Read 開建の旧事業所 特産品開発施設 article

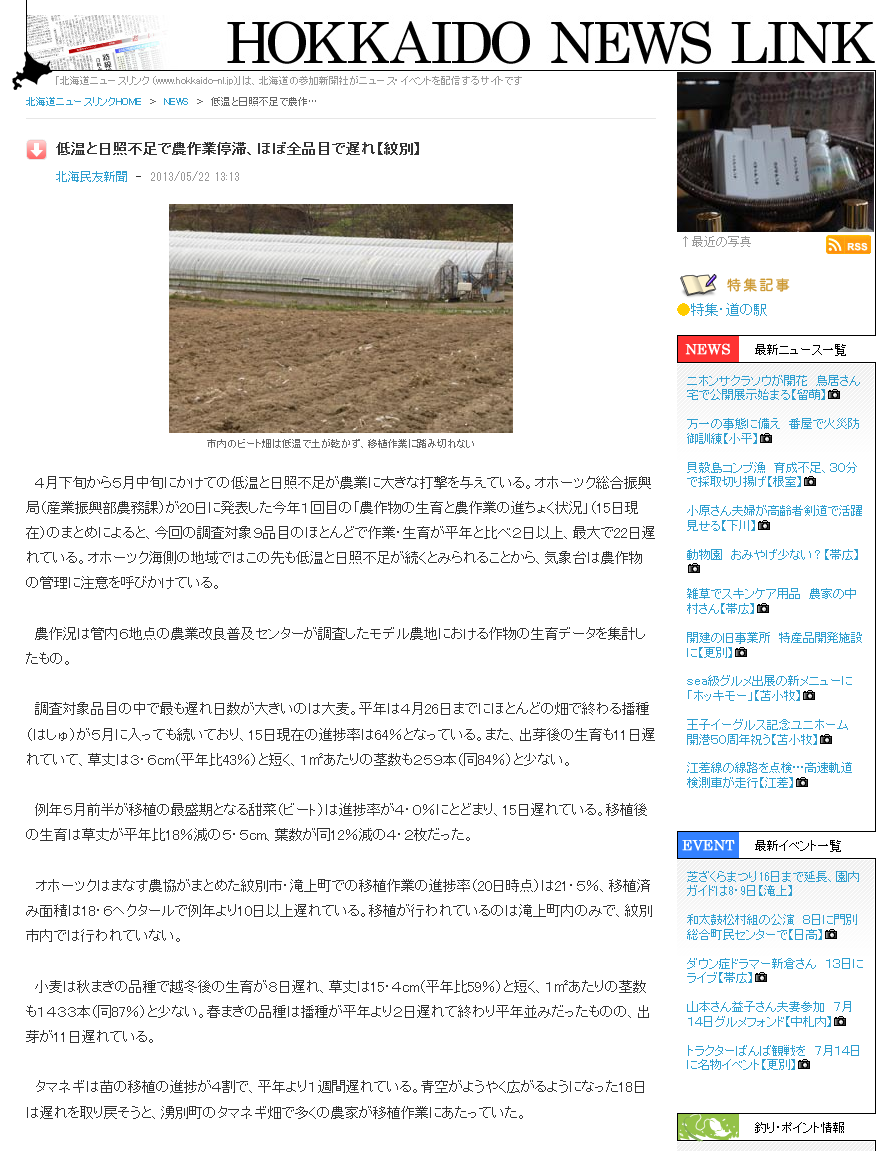(x=773, y=644)
